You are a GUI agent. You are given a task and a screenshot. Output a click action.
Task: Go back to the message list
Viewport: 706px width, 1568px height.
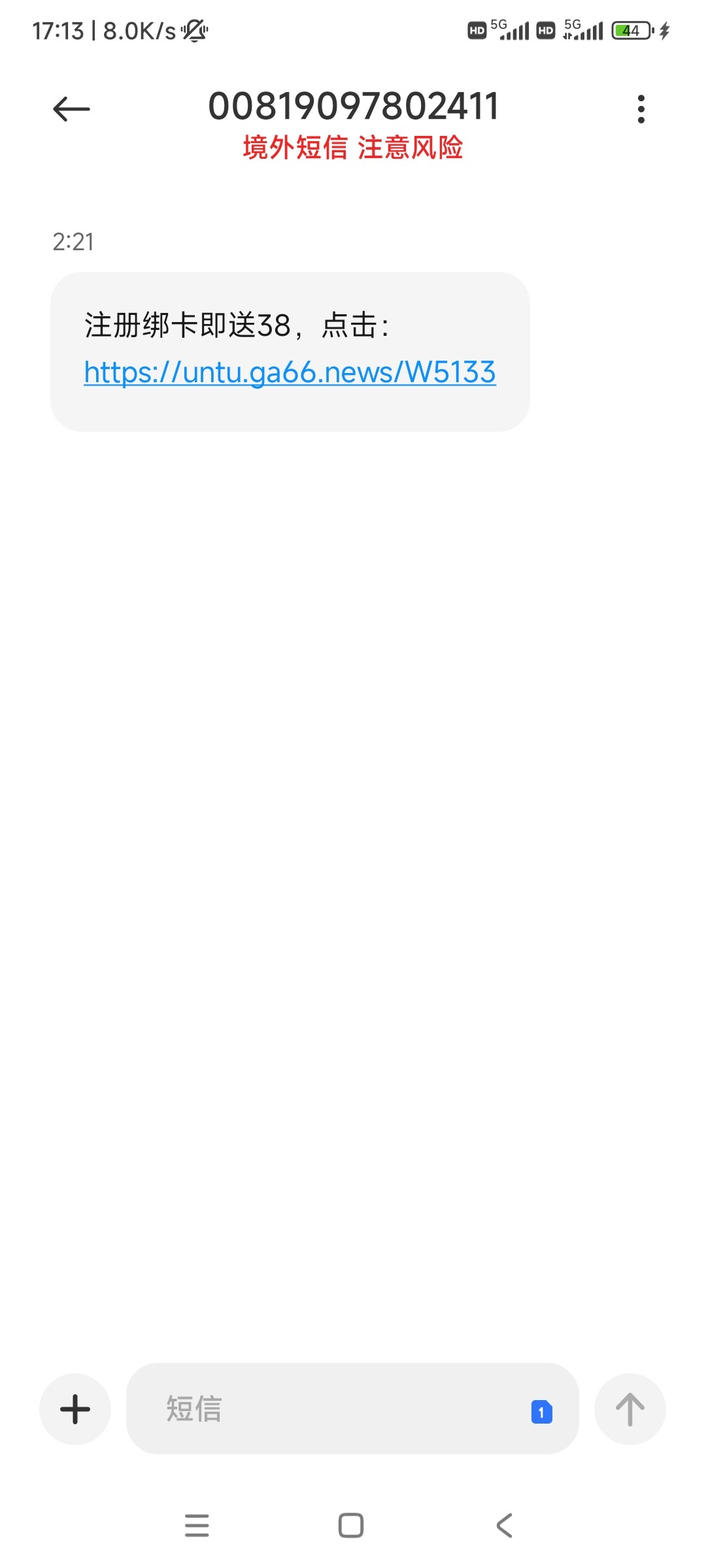coord(71,108)
